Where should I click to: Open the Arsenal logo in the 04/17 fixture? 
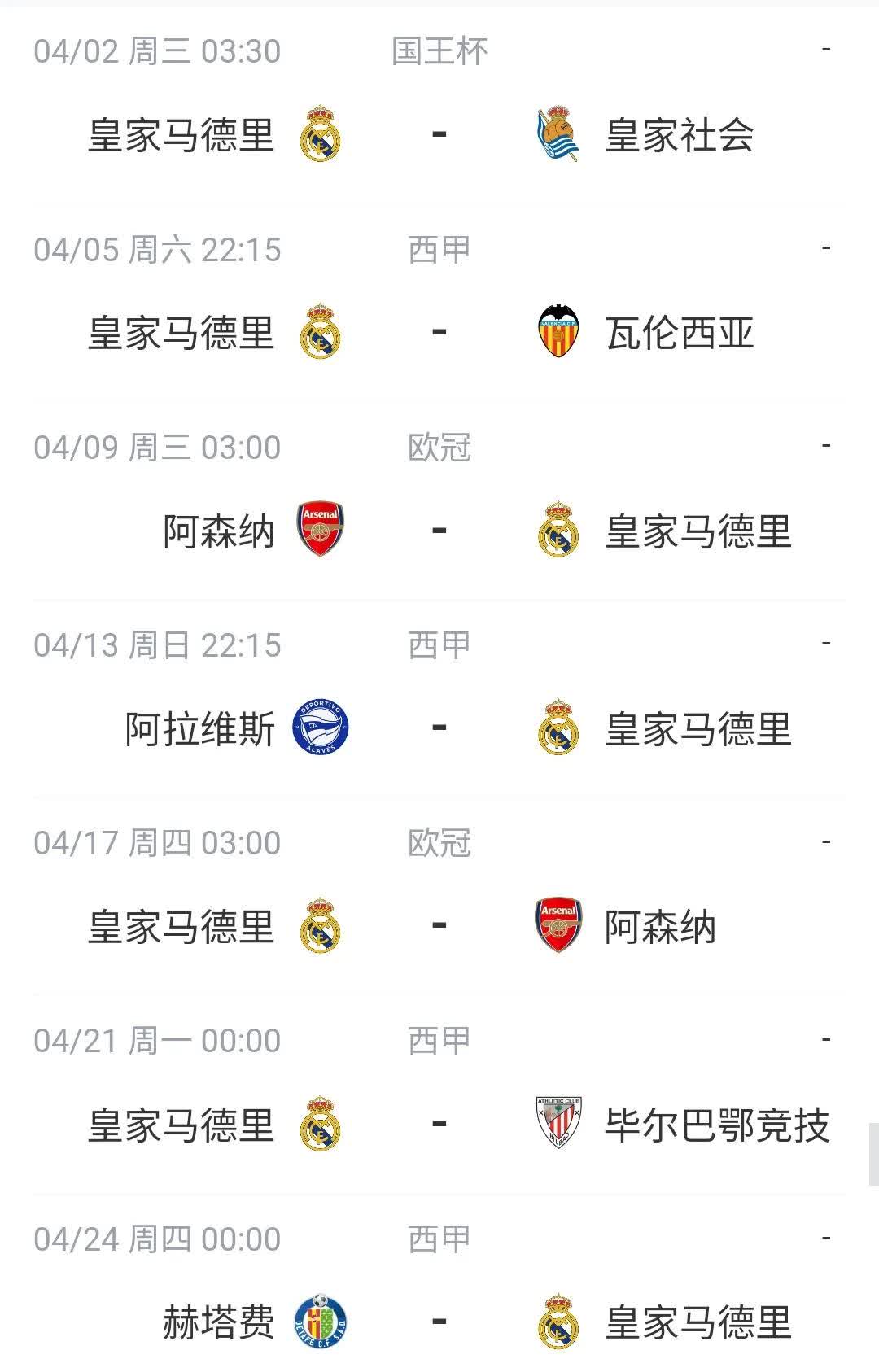click(560, 924)
